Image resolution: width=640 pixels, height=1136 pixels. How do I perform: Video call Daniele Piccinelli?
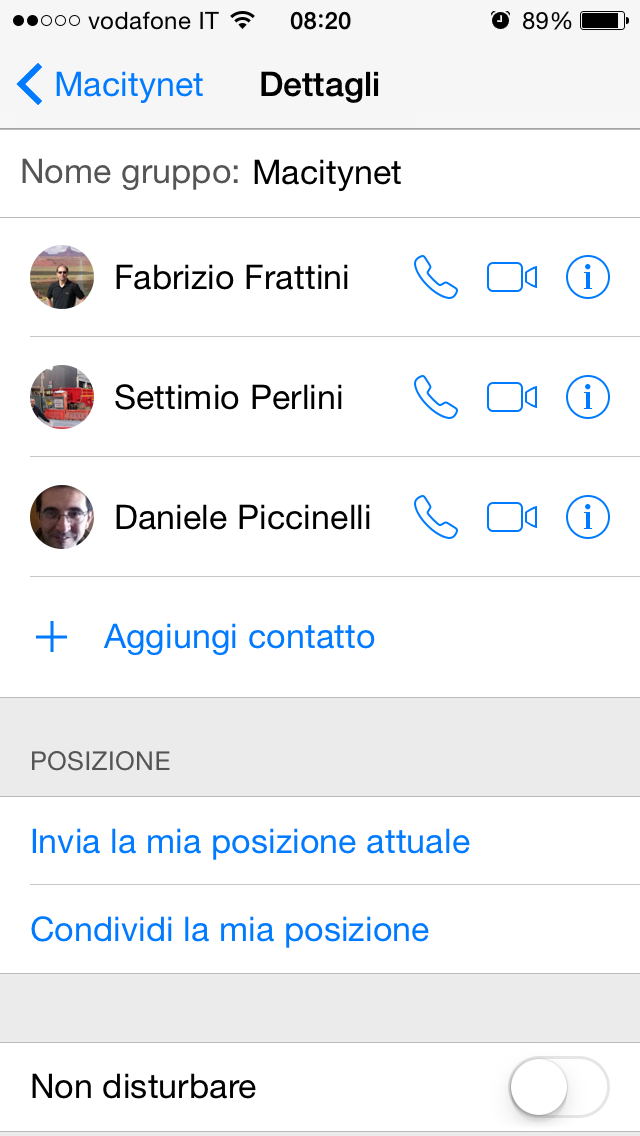(512, 517)
